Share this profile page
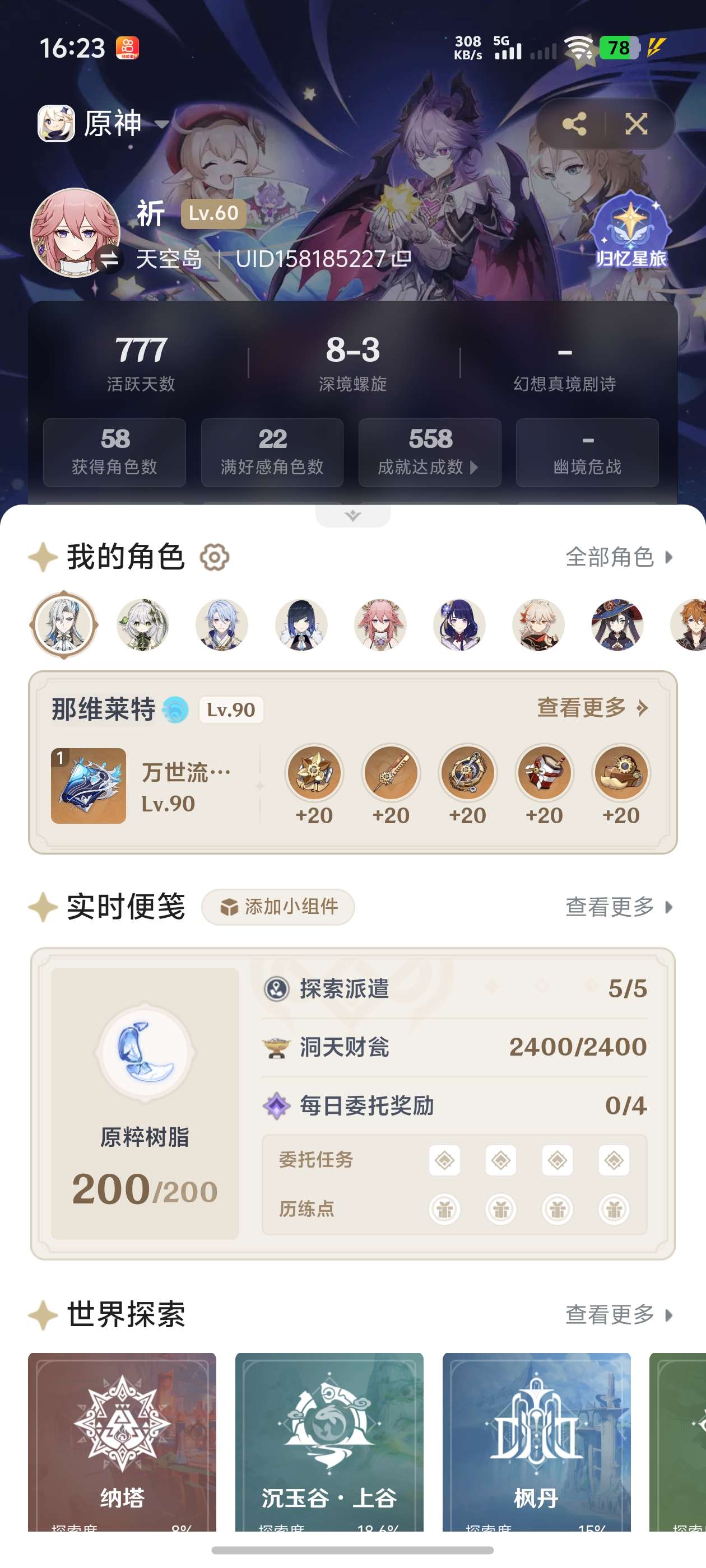Screen dimensions: 706x1568 [574, 124]
